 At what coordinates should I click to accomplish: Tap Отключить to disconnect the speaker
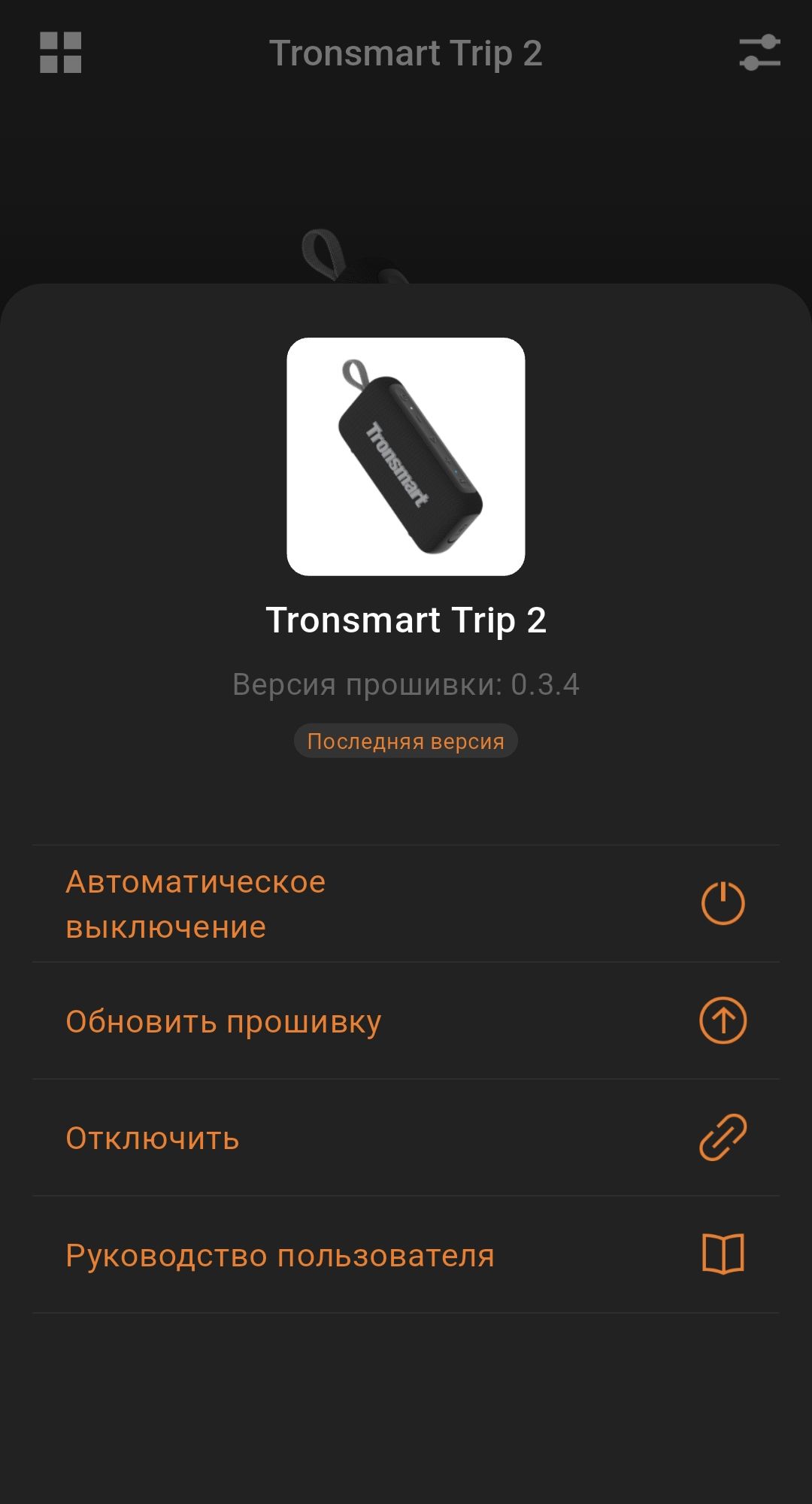point(406,1138)
